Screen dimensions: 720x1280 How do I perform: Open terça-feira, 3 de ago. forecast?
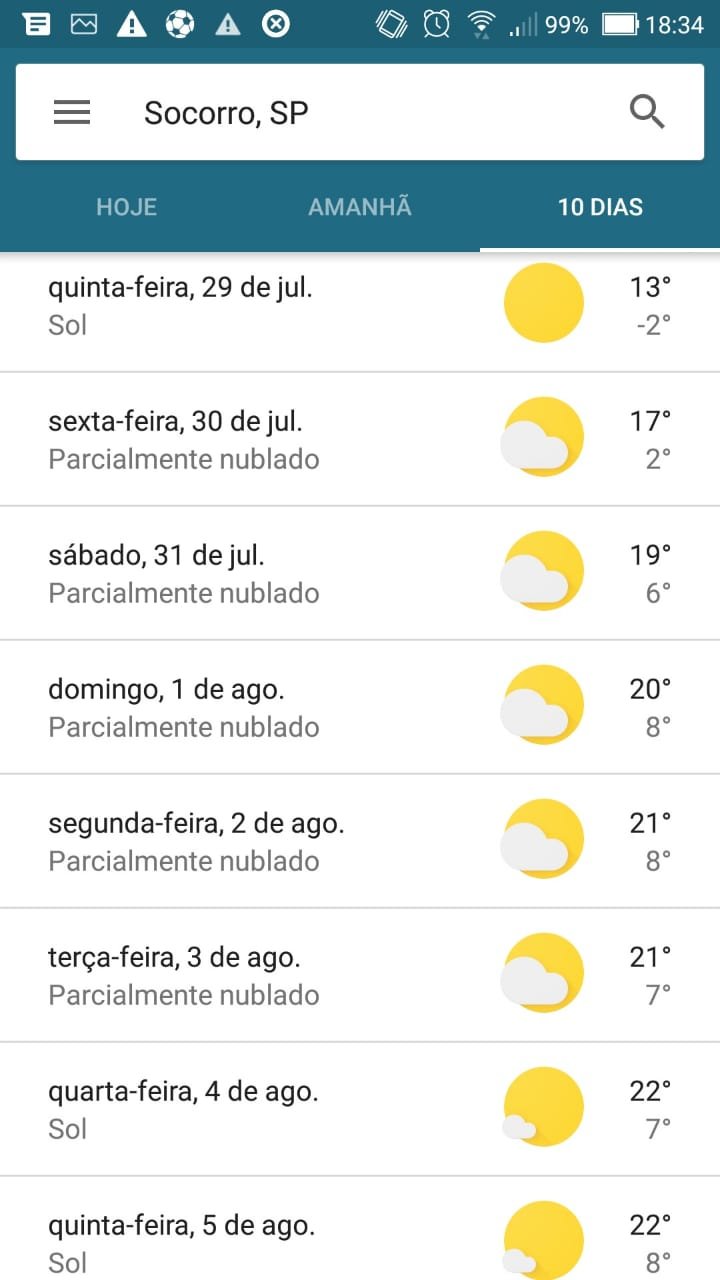pos(360,975)
